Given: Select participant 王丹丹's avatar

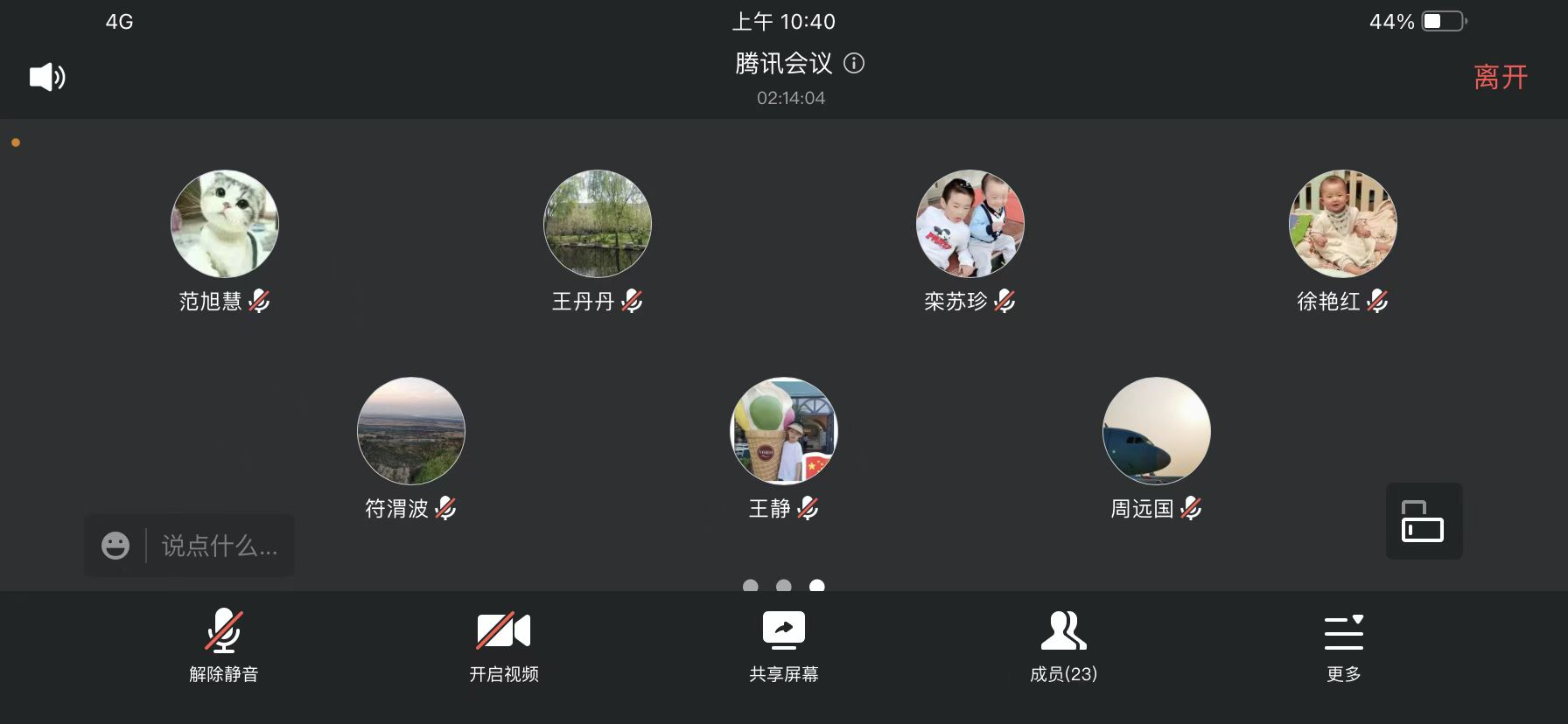Looking at the screenshot, I should [x=598, y=224].
